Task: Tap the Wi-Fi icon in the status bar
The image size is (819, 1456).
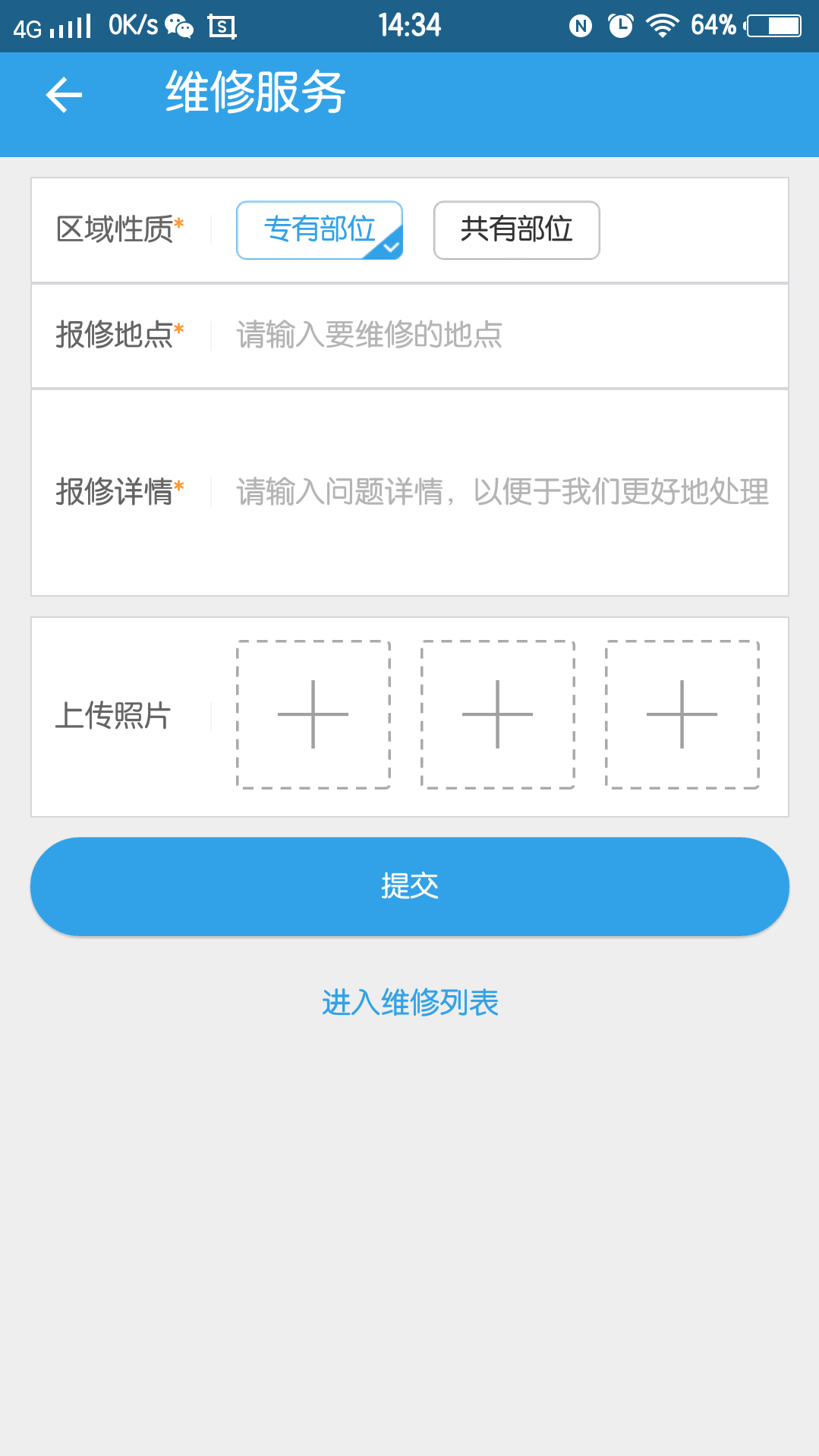Action: pyautogui.click(x=662, y=25)
